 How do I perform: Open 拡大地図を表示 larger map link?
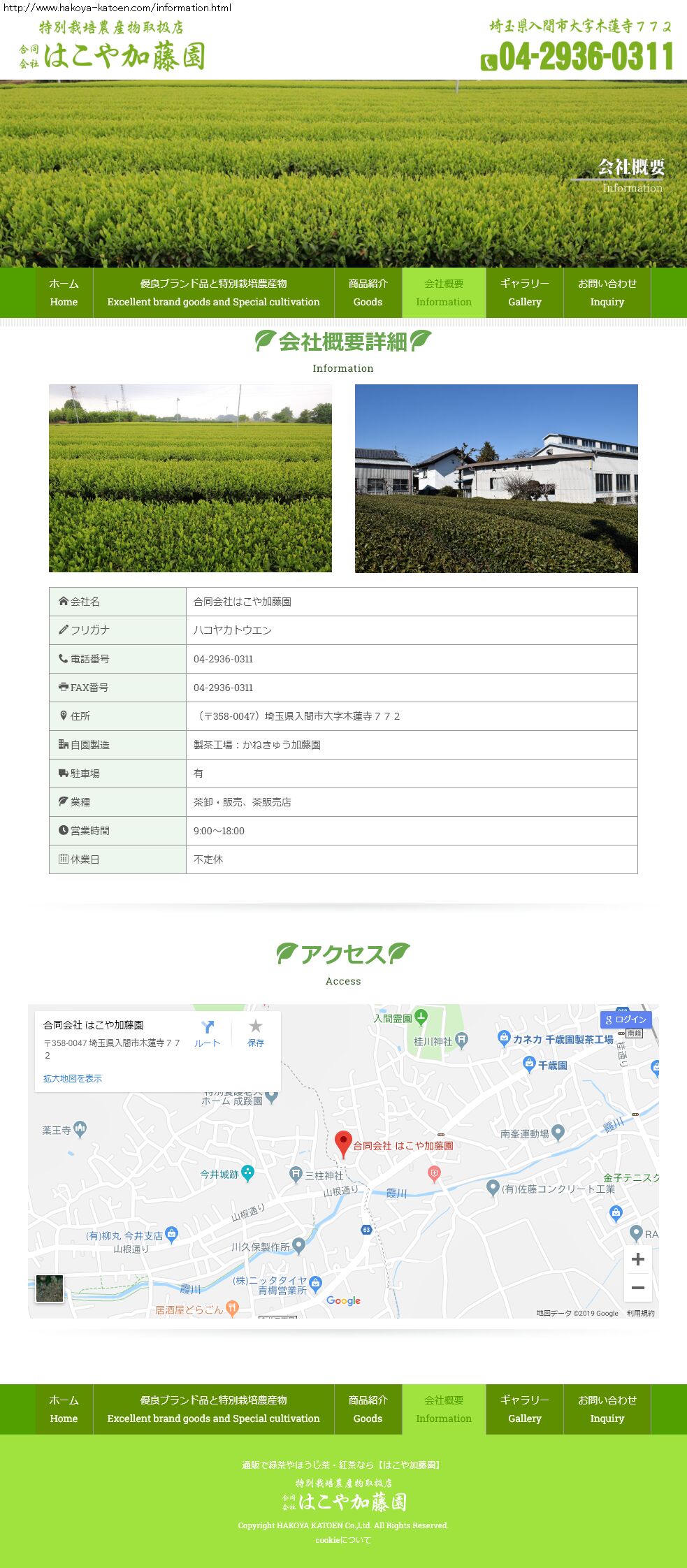click(73, 1078)
